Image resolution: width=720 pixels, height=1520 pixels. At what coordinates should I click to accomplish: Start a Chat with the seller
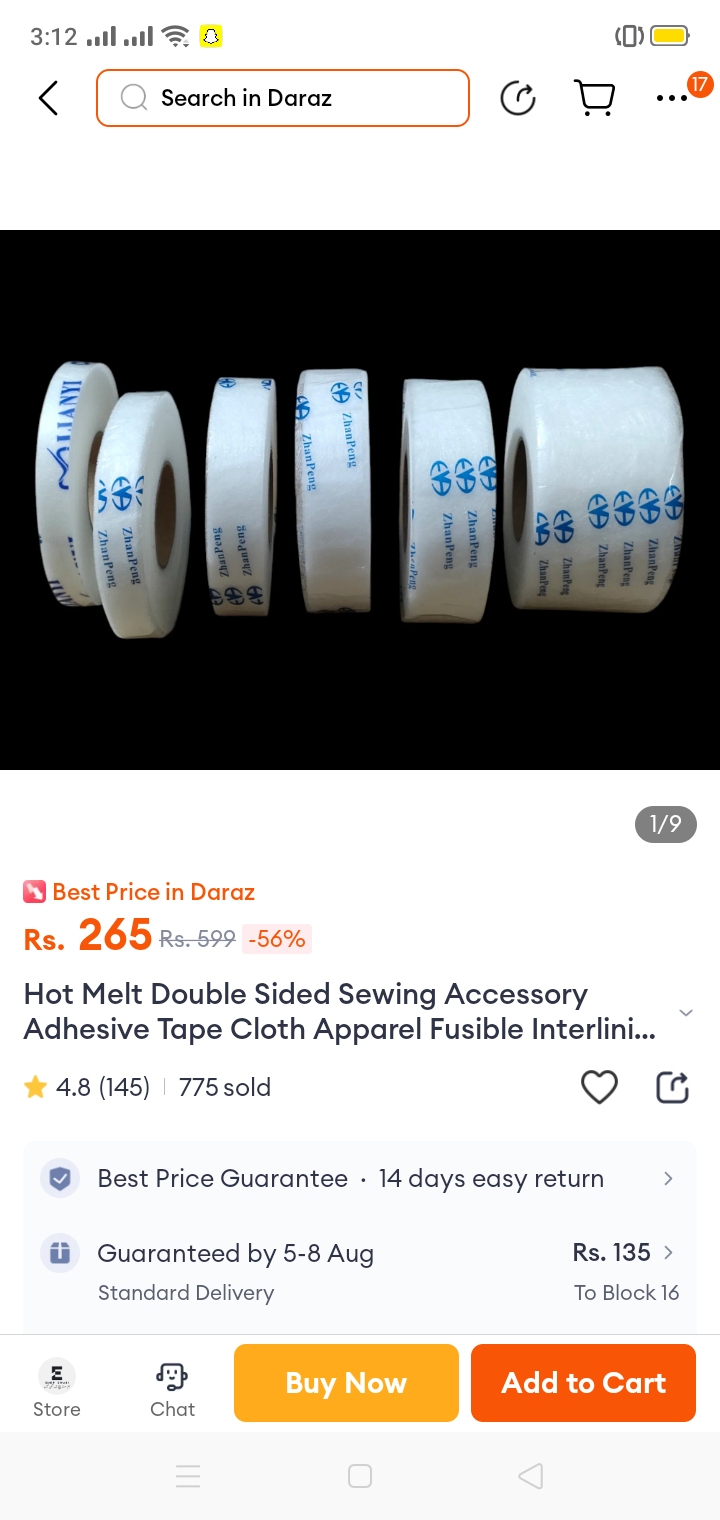tap(172, 1388)
